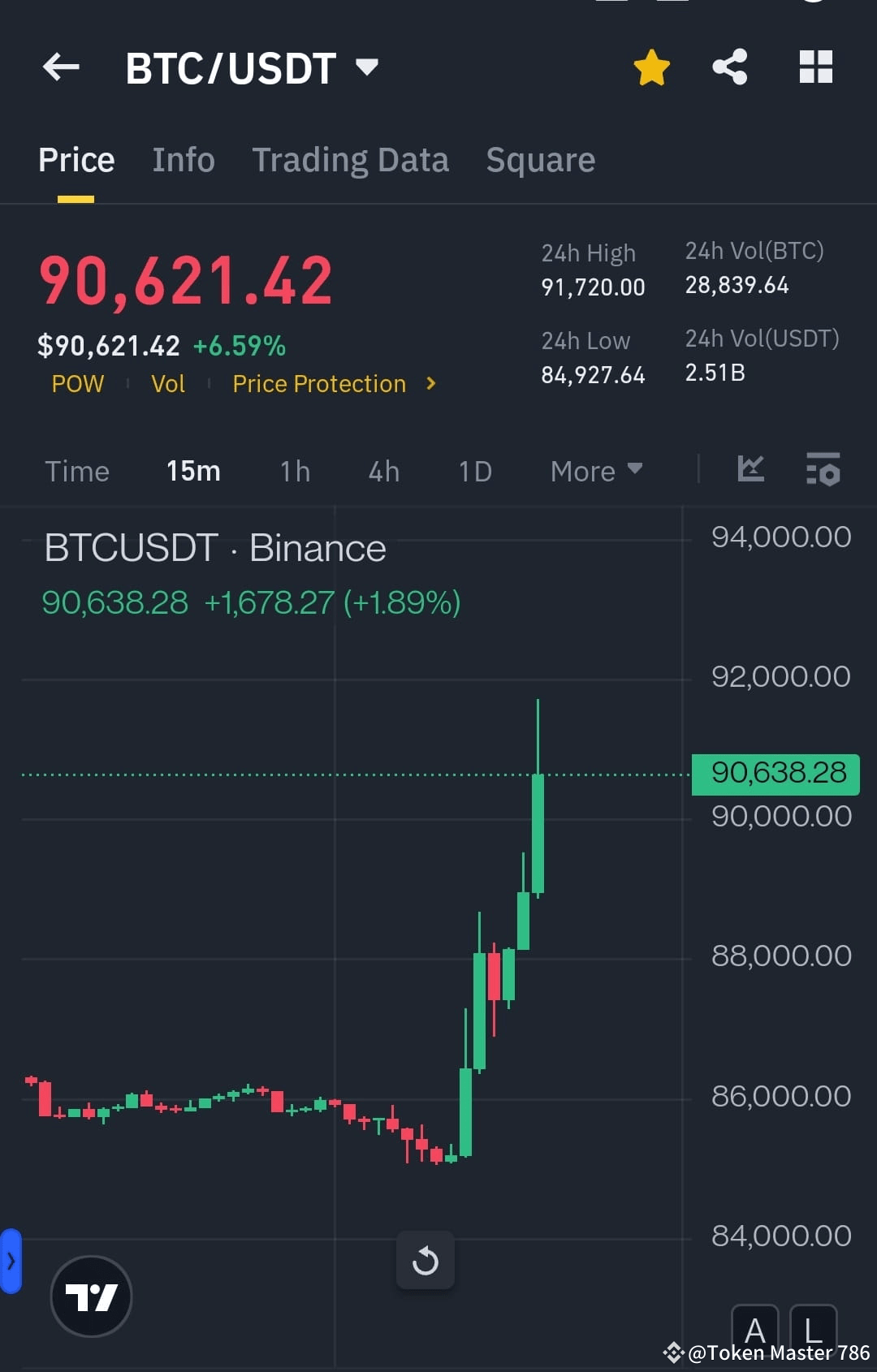Tap the 90,638.28 current price label

click(774, 773)
